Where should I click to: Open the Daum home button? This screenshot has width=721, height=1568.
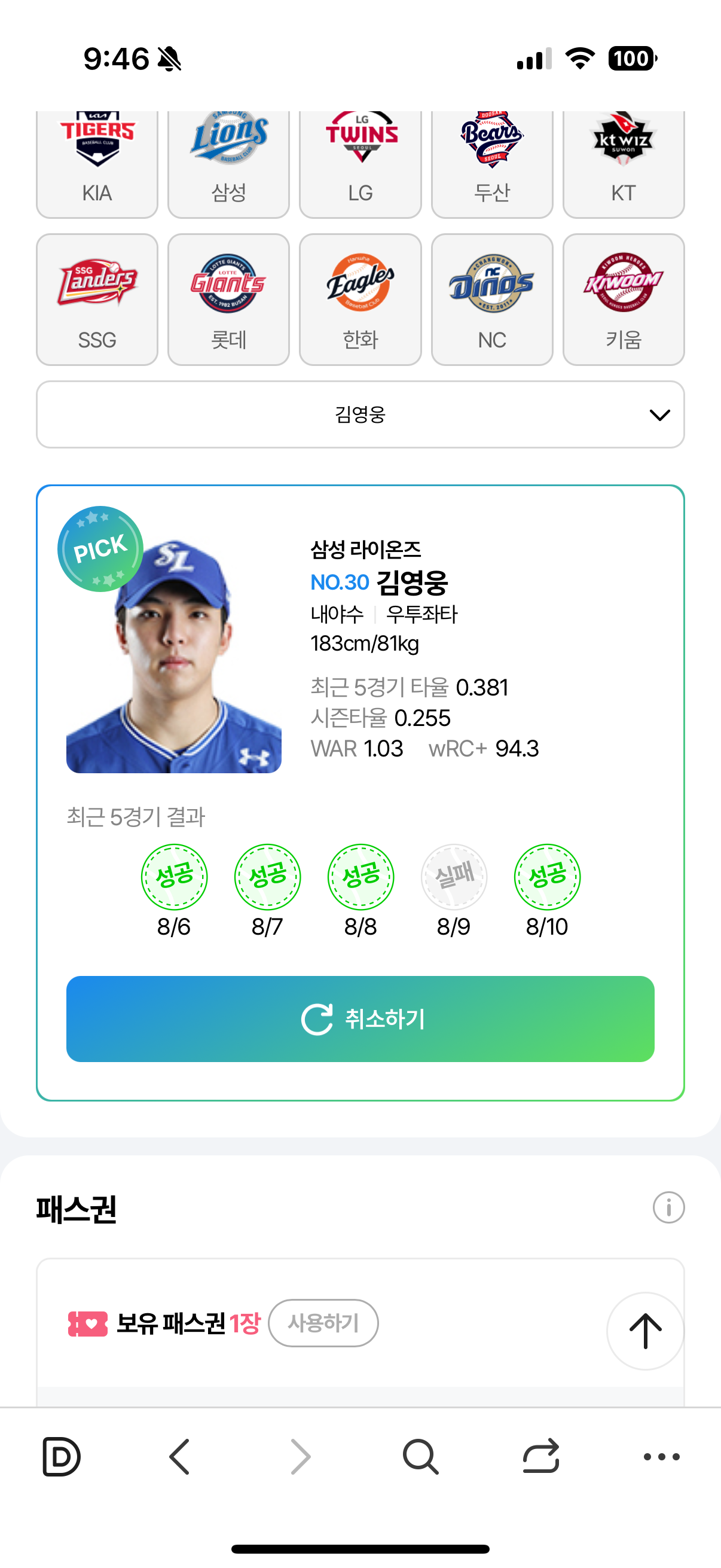click(x=61, y=1457)
